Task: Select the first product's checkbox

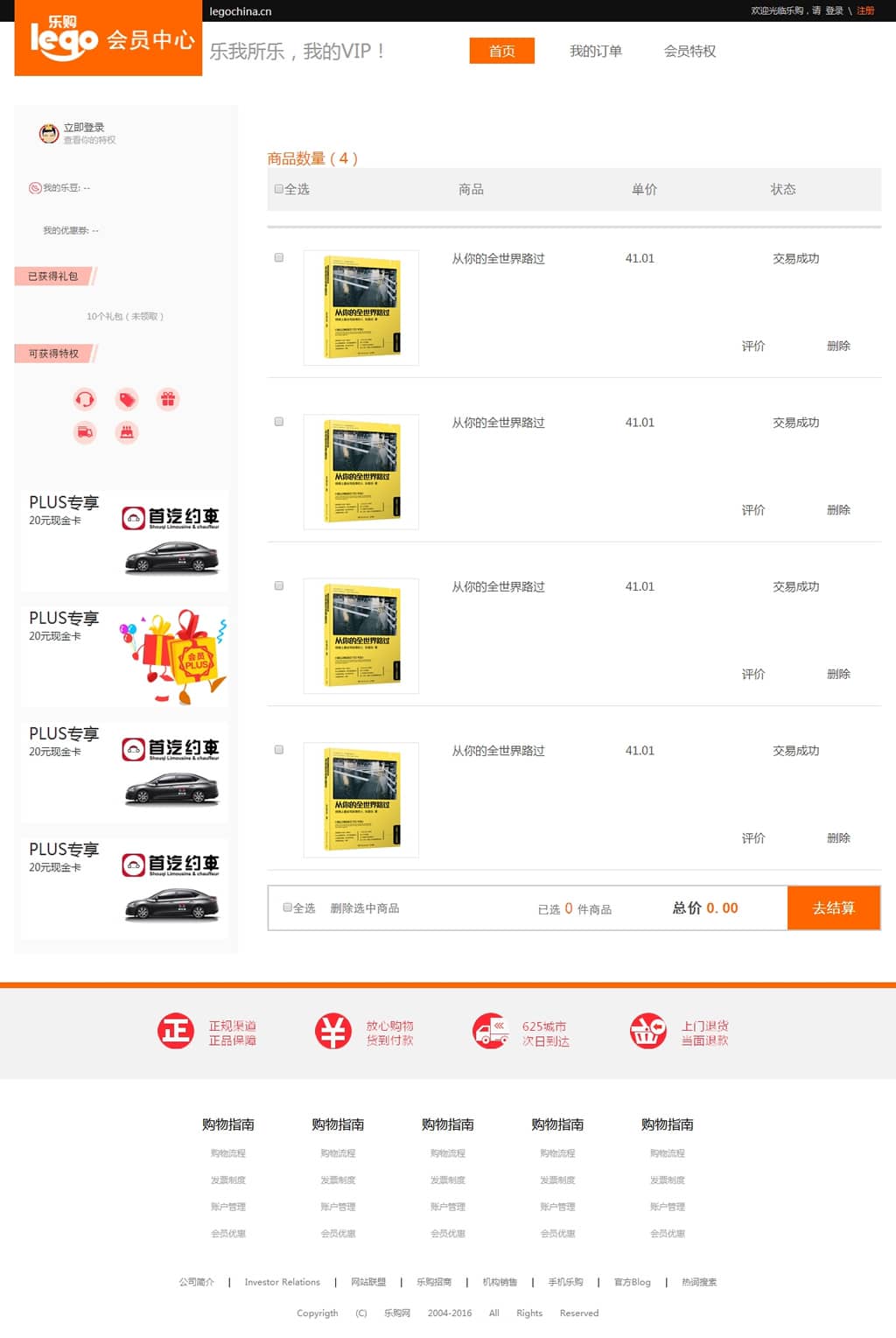Action: click(279, 257)
